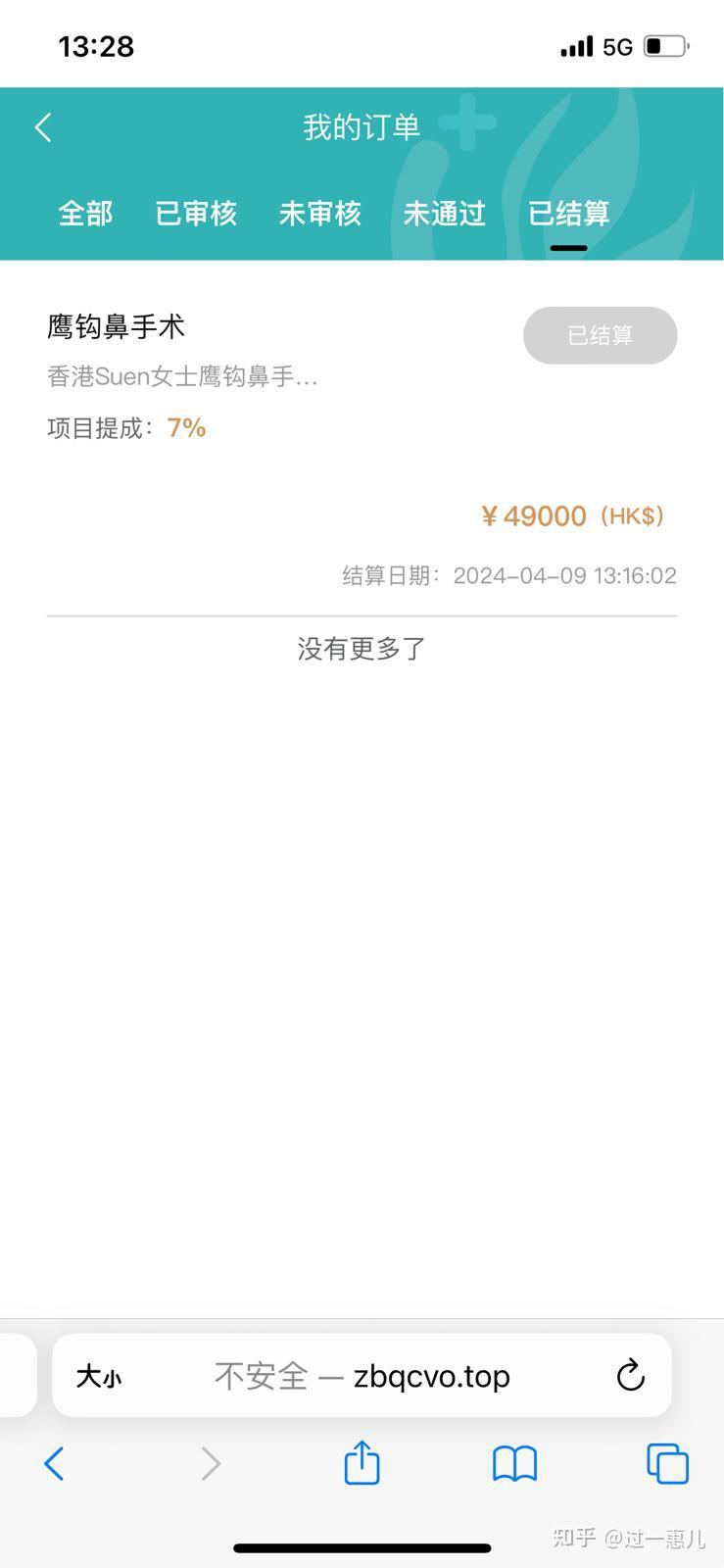The height and width of the screenshot is (1568, 724).
Task: Open the Safari share sheet
Action: tap(362, 1462)
